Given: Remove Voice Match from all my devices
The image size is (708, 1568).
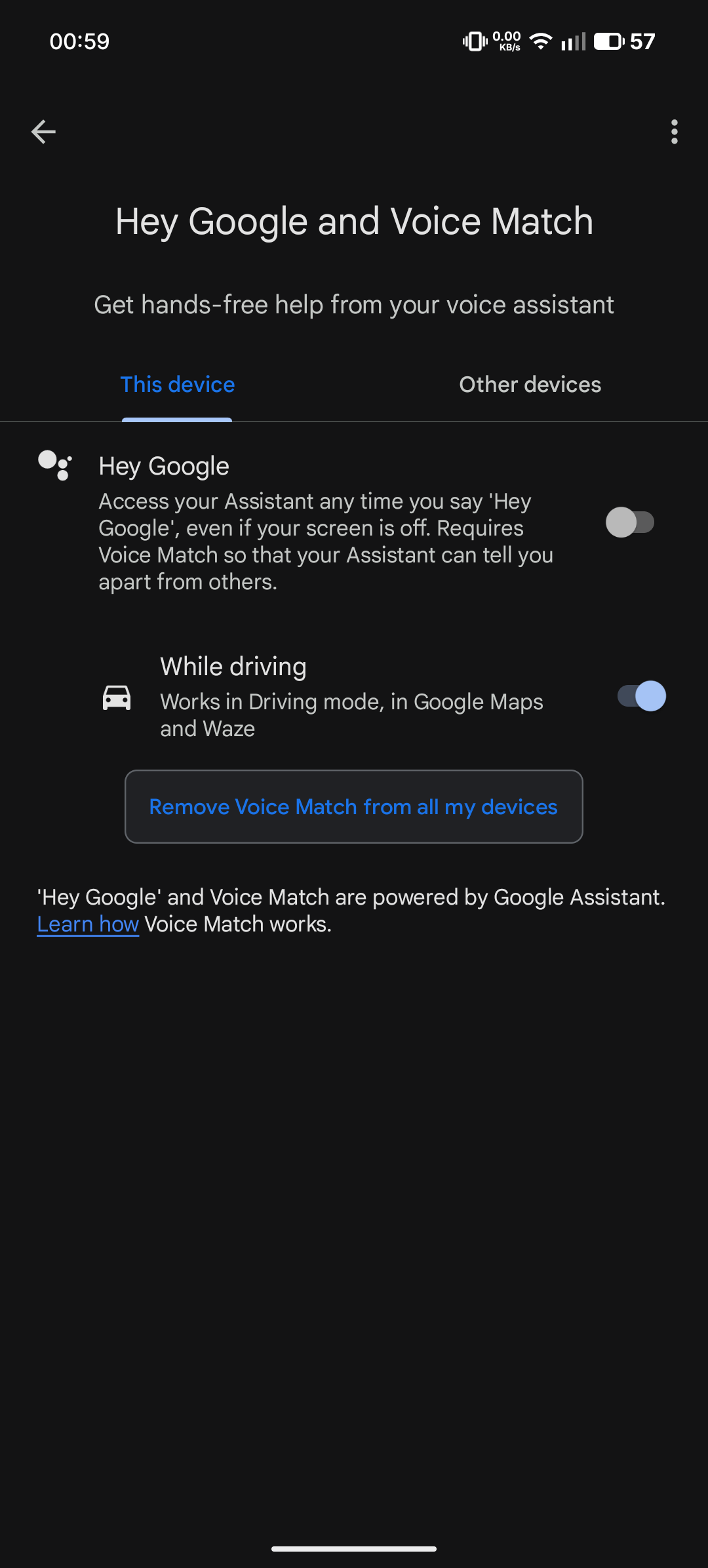Looking at the screenshot, I should [353, 807].
